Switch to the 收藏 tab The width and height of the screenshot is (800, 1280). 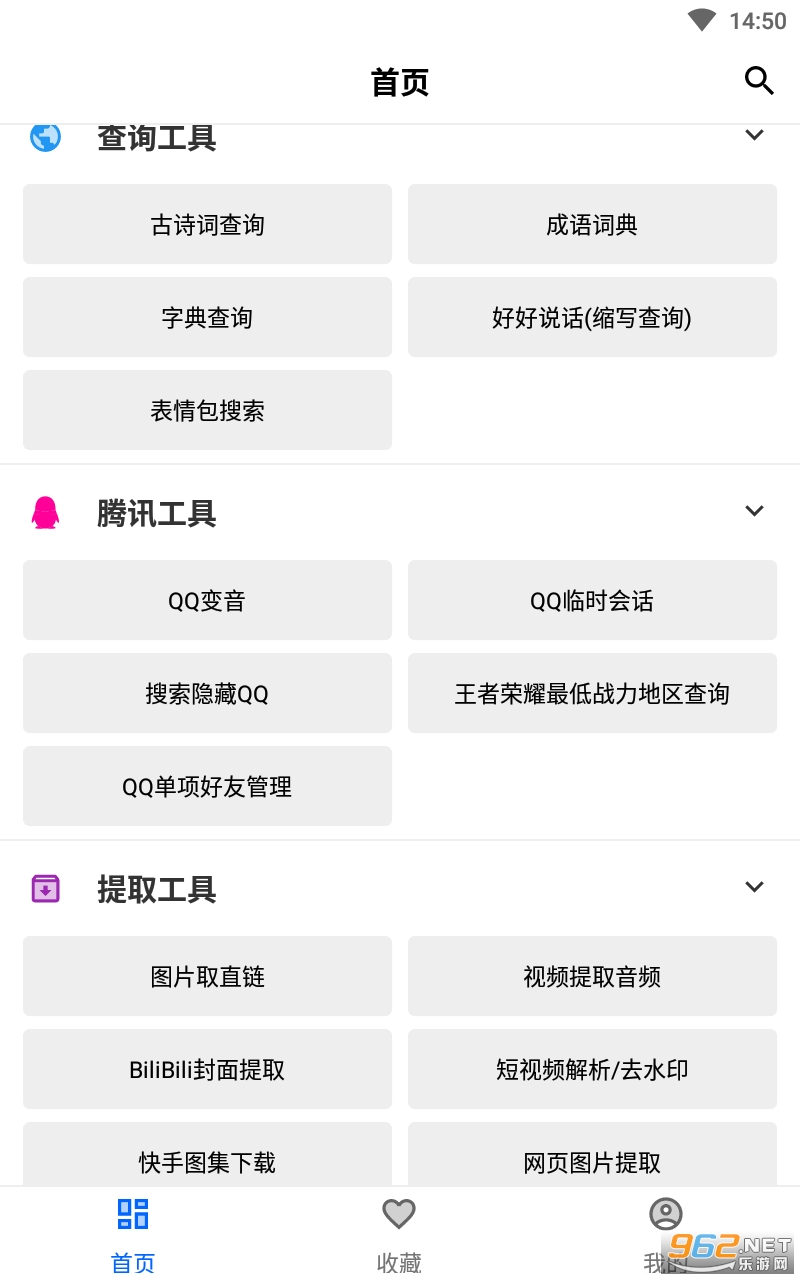(x=399, y=1235)
